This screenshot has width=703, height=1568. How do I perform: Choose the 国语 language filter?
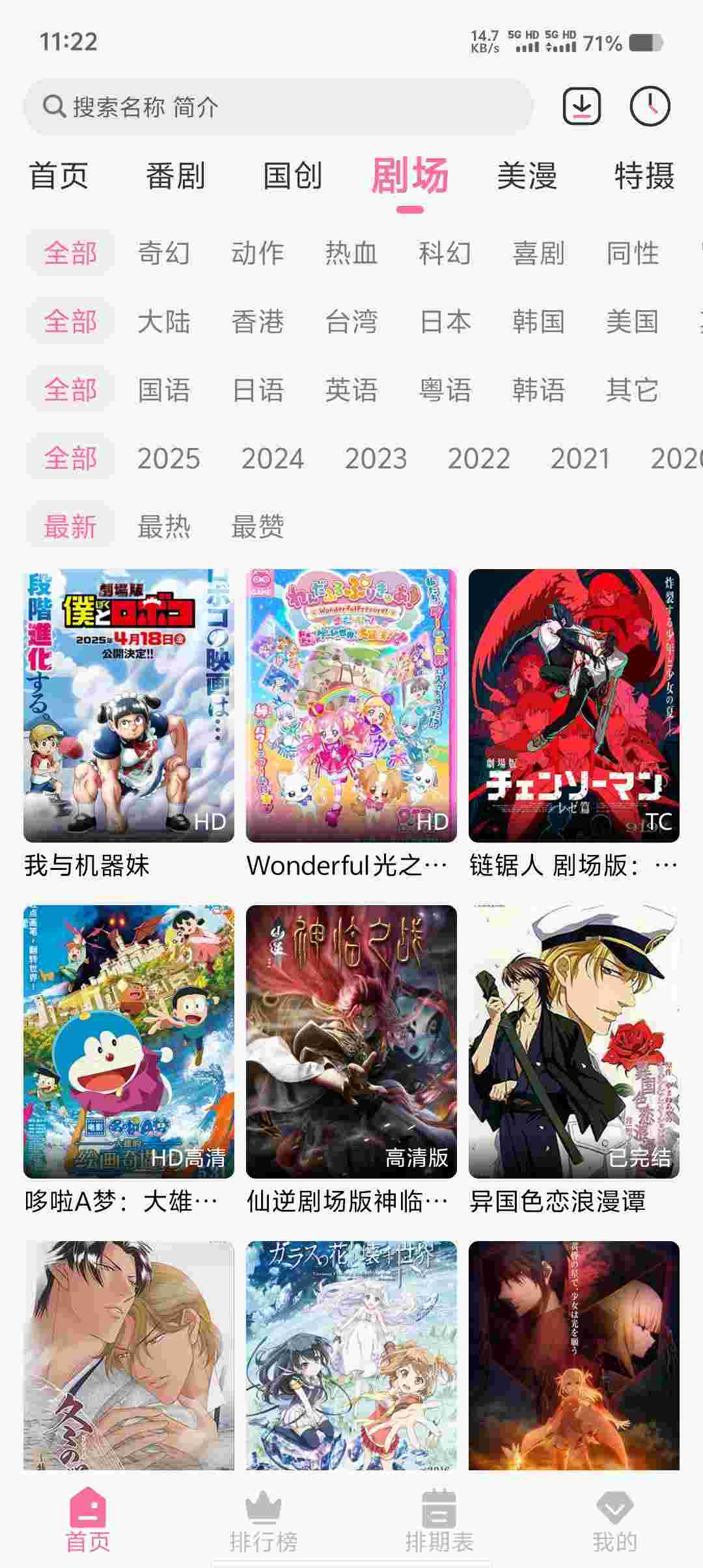coord(163,391)
